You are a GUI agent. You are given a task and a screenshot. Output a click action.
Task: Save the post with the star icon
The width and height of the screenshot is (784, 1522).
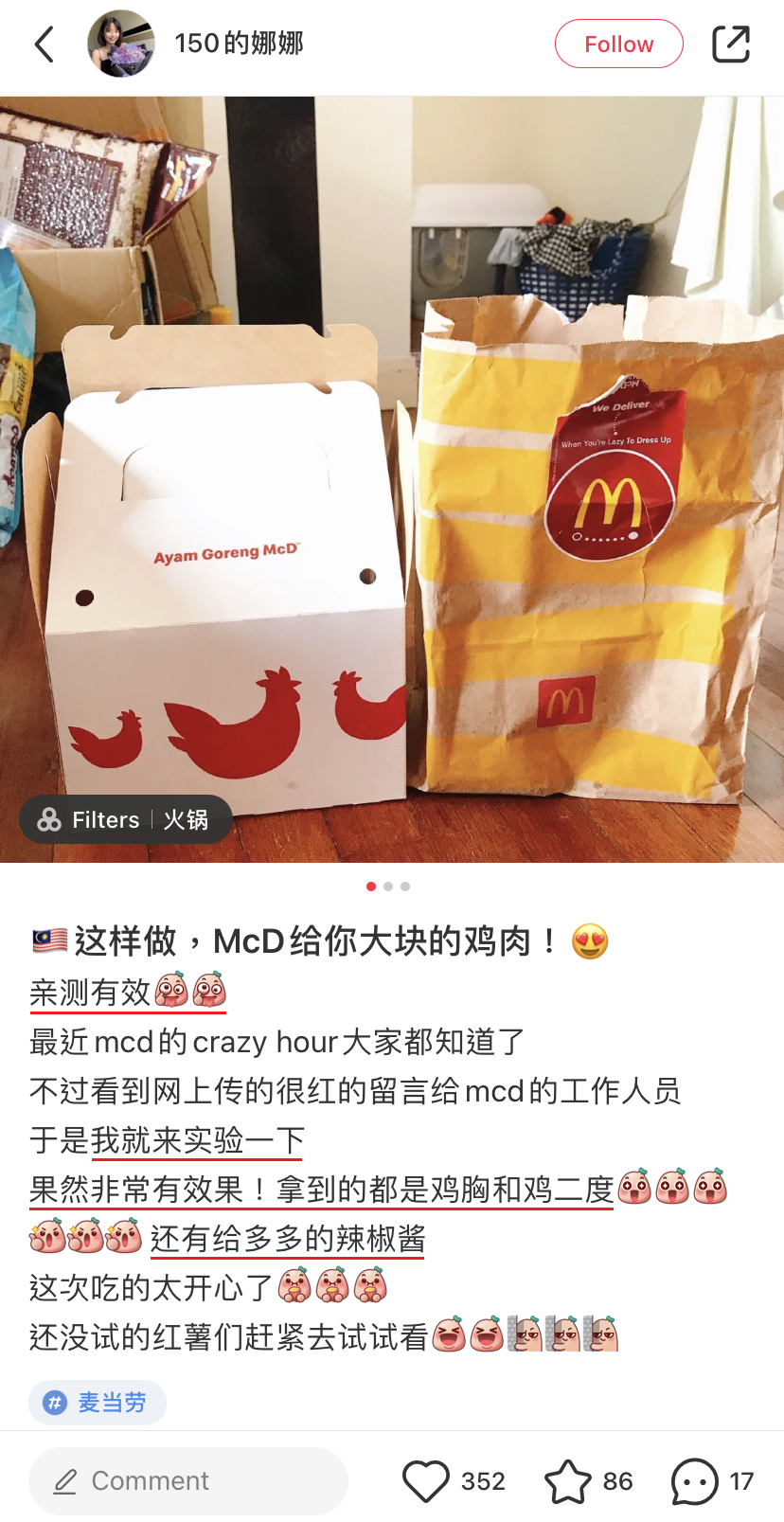pyautogui.click(x=567, y=1481)
